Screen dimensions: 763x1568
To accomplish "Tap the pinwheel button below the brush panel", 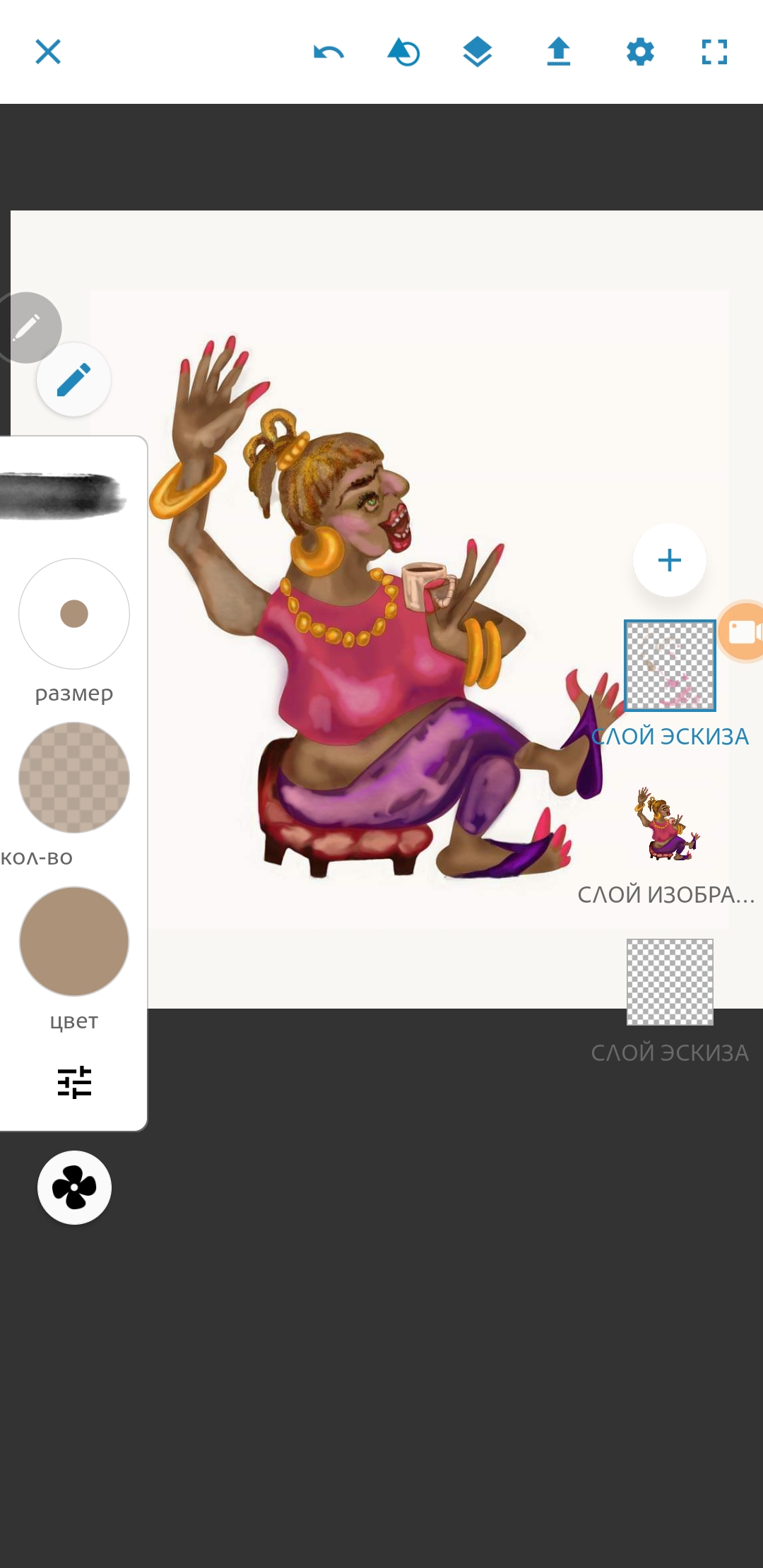I will point(74,1187).
